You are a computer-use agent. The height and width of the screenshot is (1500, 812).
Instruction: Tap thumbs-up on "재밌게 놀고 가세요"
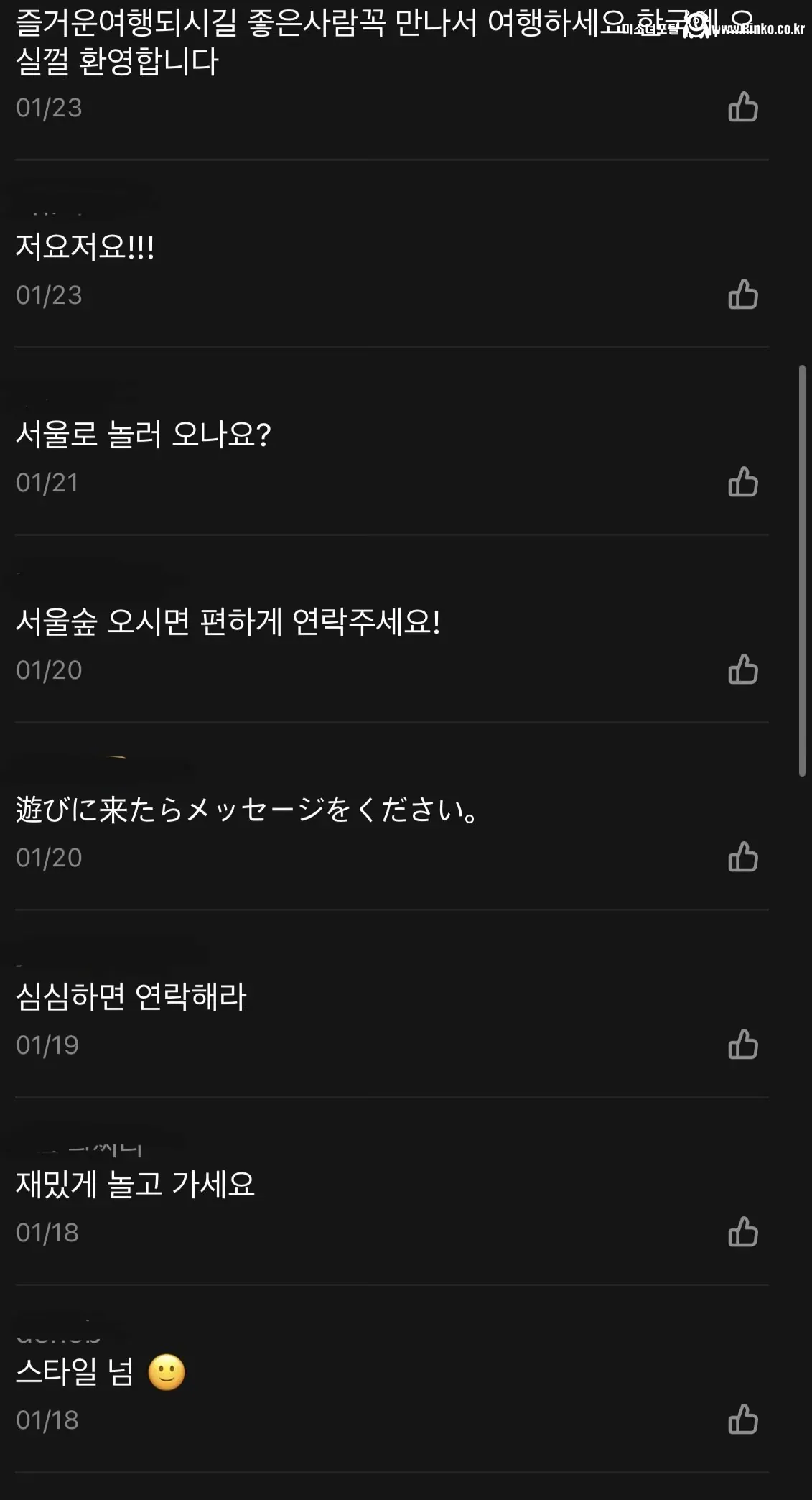click(x=745, y=1232)
